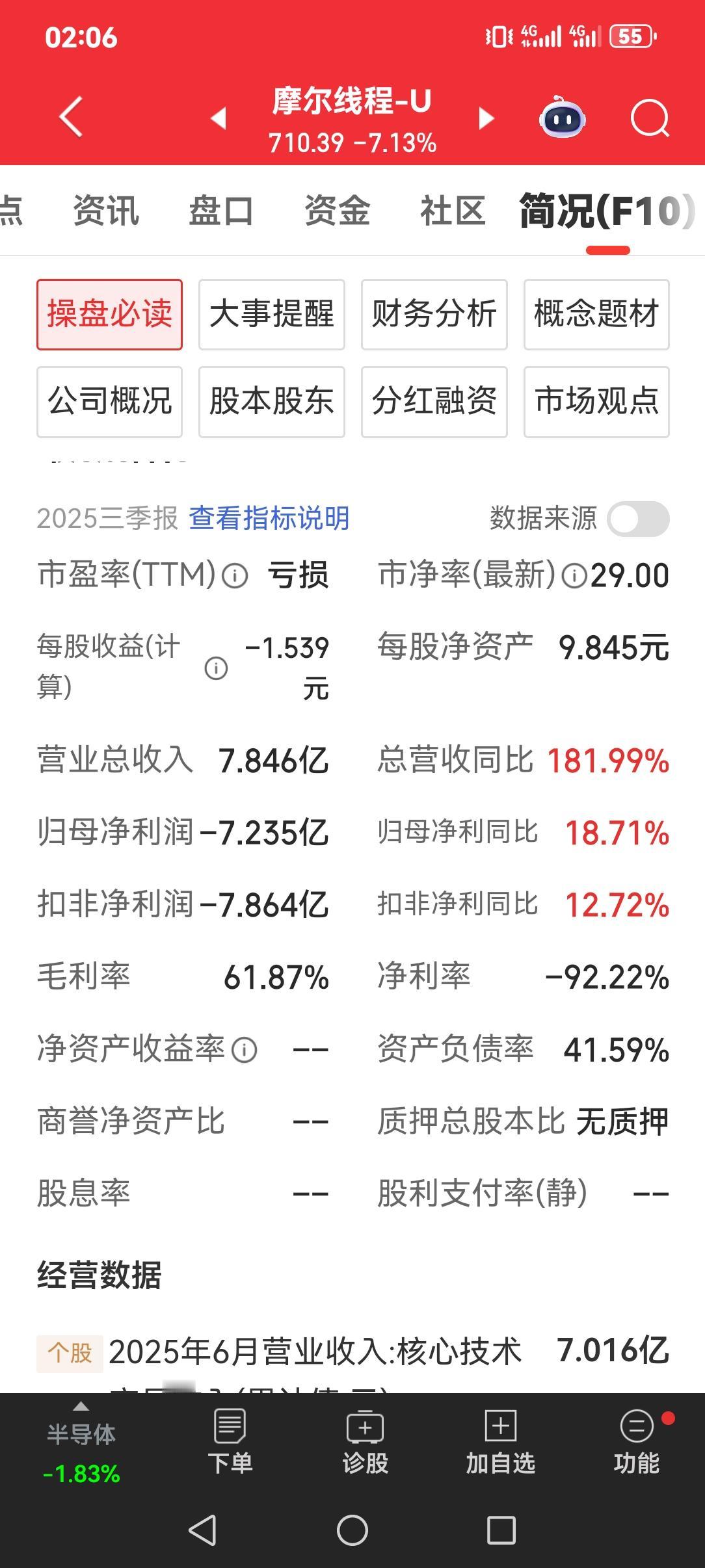Switch to the 资金 tab
Image resolution: width=705 pixels, height=1568 pixels.
click(337, 211)
